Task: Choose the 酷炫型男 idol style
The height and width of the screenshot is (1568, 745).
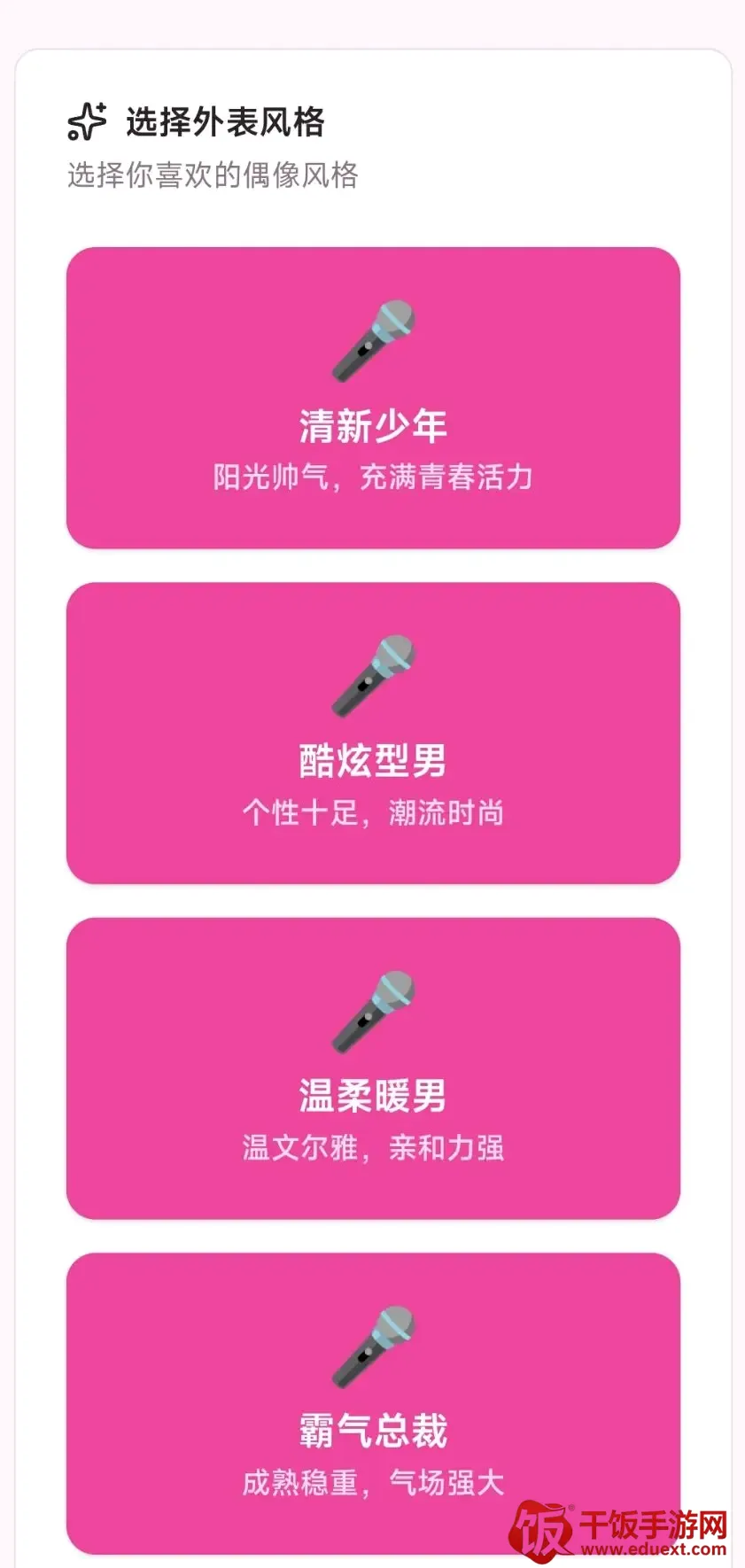Action: tap(373, 733)
